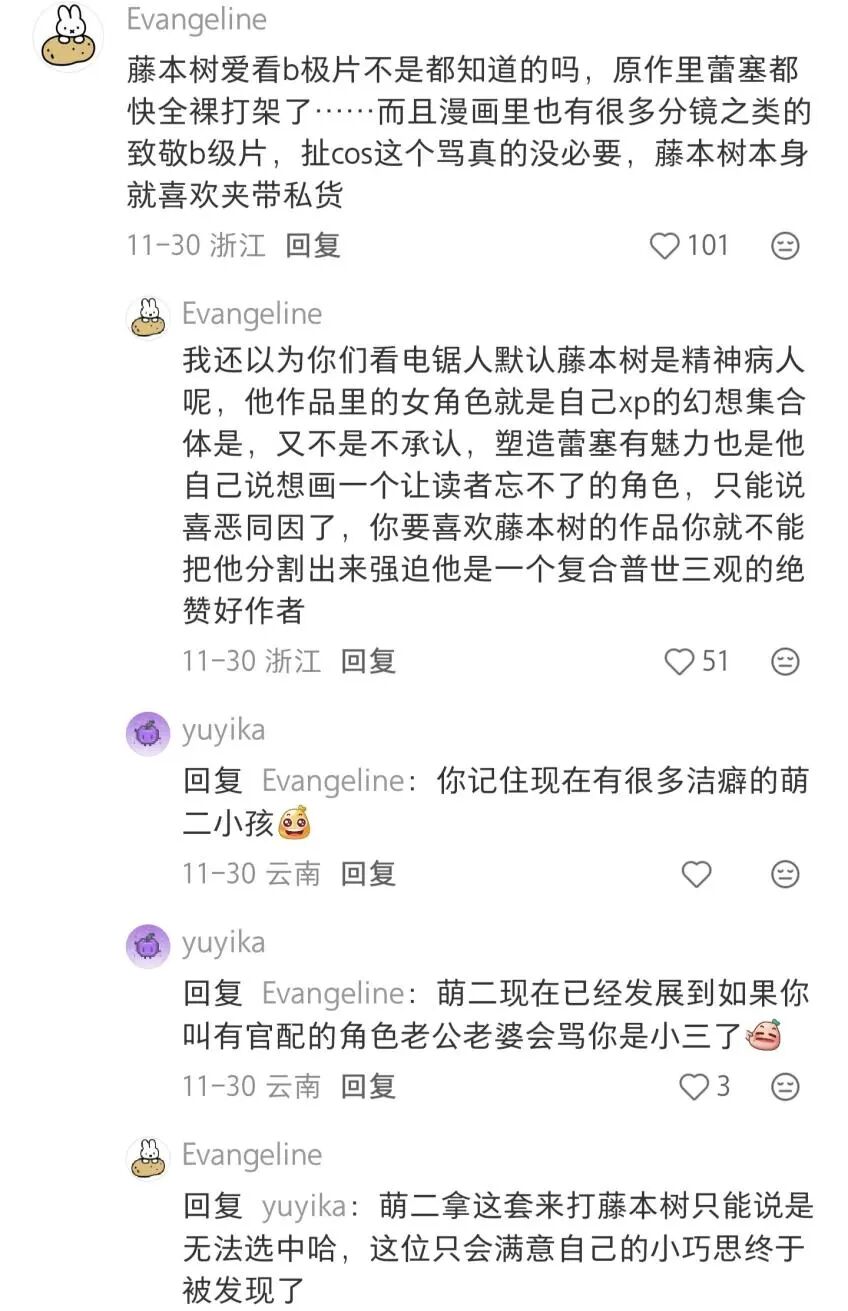Like Evangeline's comment with 101 likes
Viewport: 848px width, 1311px height.
(x=665, y=246)
